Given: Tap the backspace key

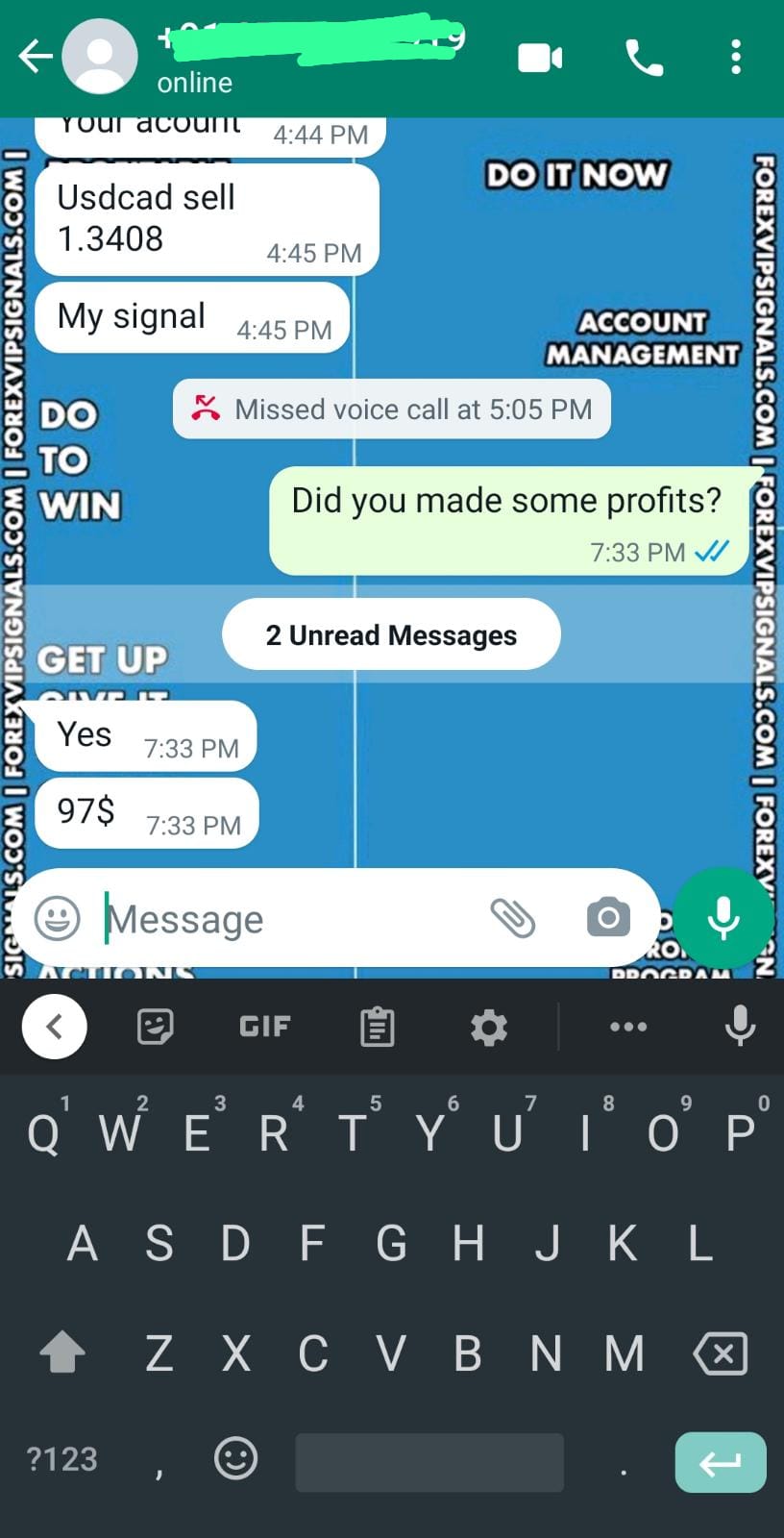Looking at the screenshot, I should [x=720, y=1353].
